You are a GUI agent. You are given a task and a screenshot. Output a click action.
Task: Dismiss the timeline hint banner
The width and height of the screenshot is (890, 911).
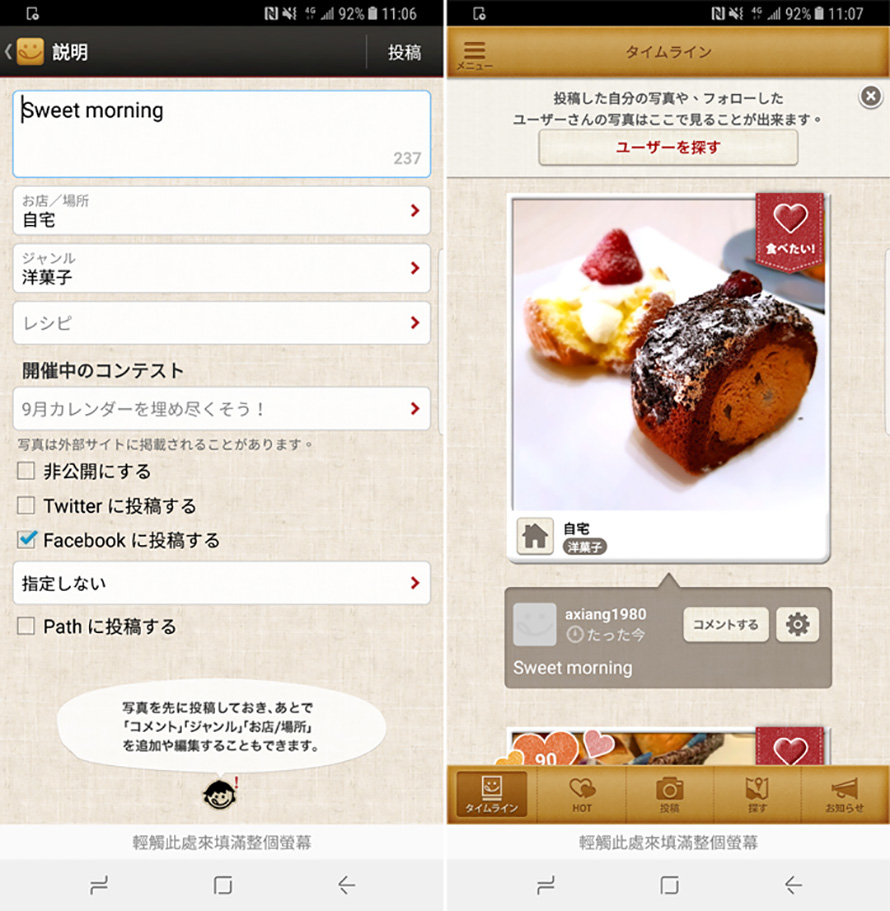(x=870, y=96)
